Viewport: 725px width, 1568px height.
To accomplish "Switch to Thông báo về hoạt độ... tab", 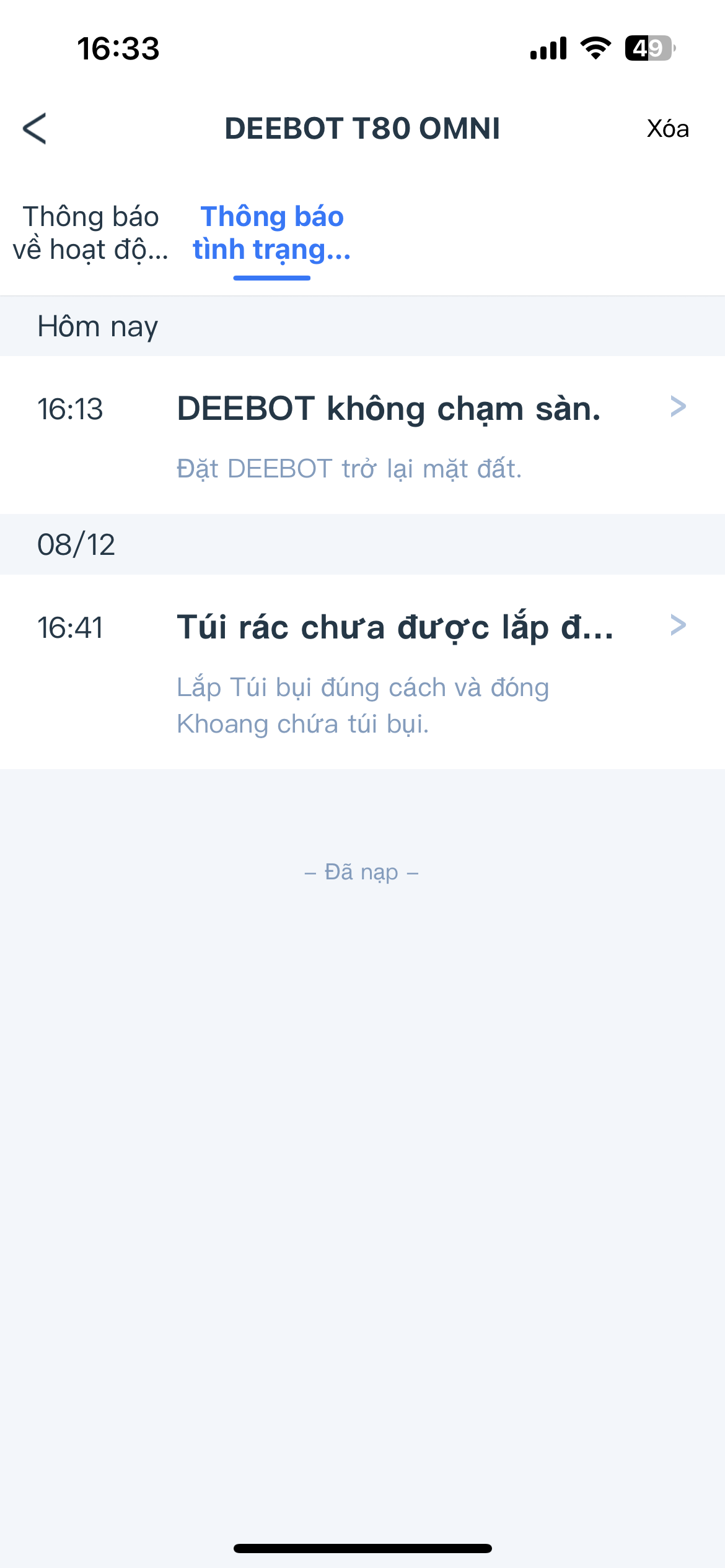I will tap(90, 233).
